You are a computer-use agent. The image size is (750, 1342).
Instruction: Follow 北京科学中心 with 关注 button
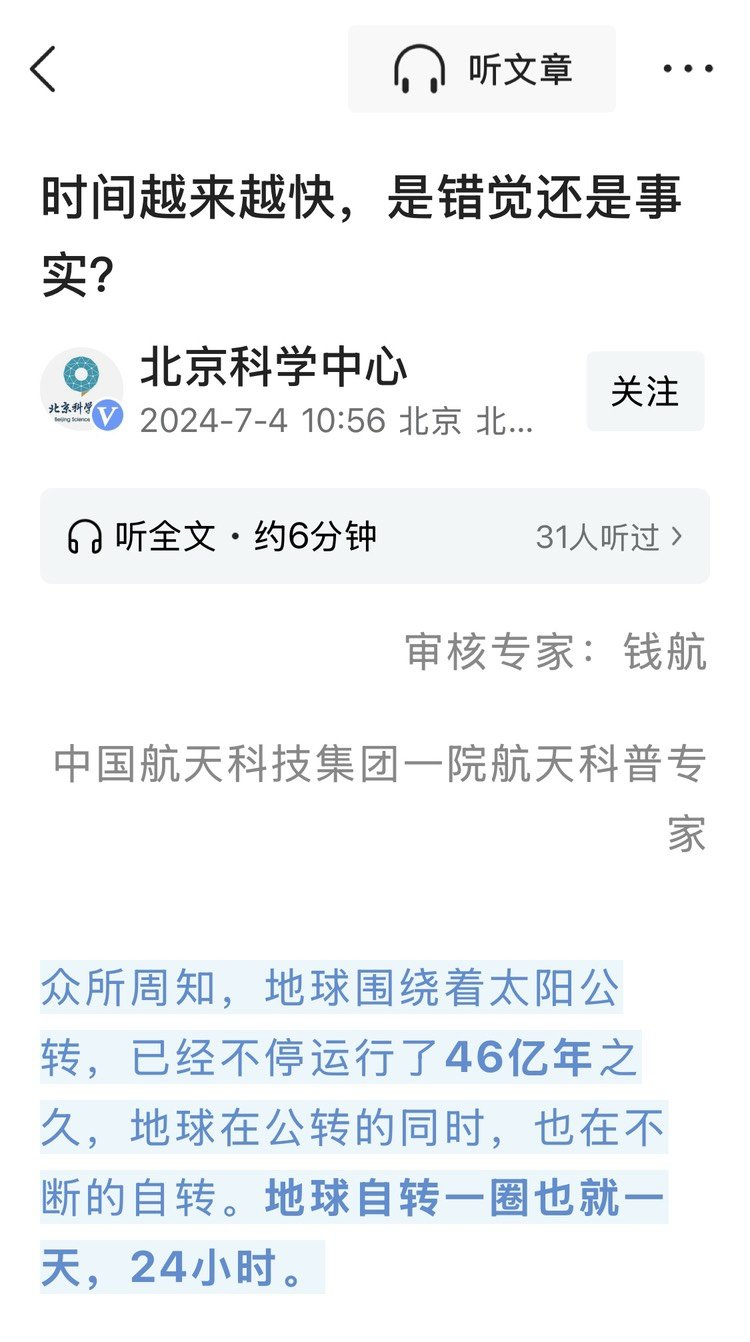[645, 392]
